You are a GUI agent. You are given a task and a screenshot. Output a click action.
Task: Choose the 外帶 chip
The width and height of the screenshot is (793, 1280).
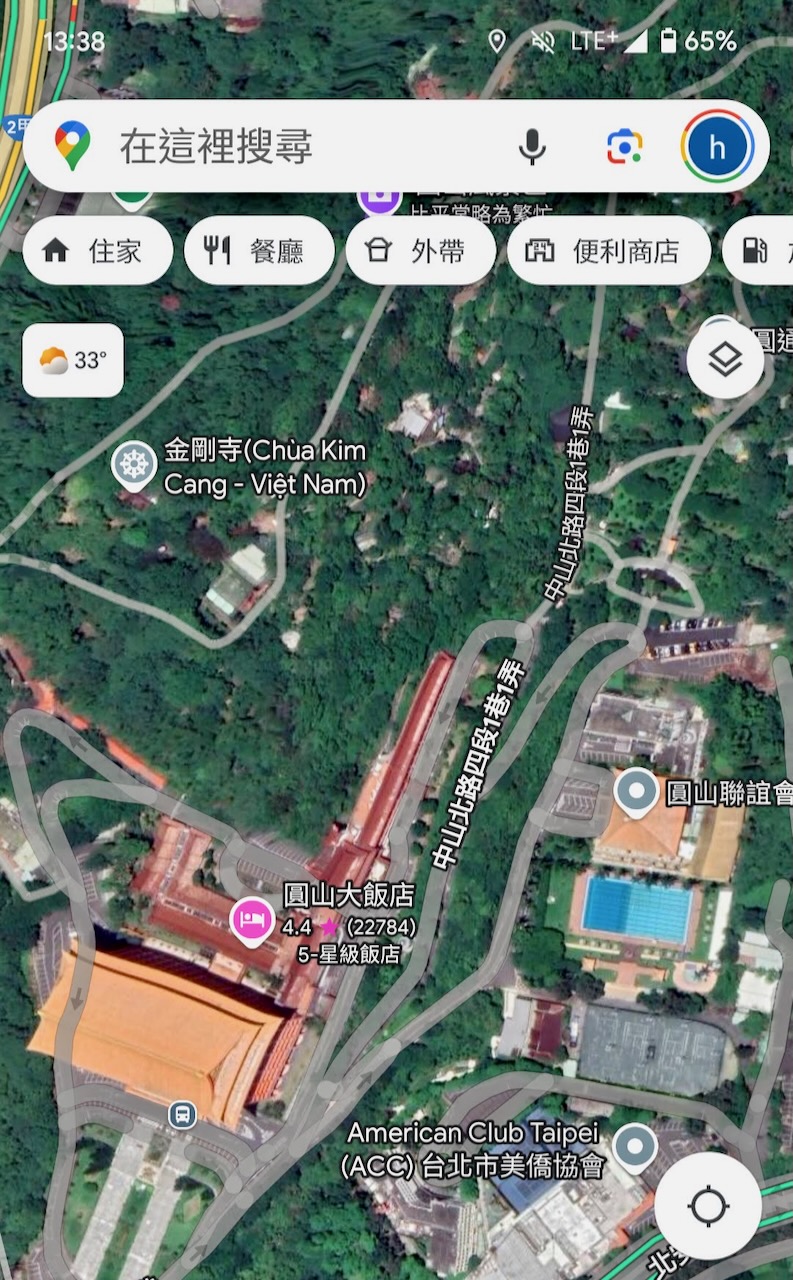[x=420, y=251]
